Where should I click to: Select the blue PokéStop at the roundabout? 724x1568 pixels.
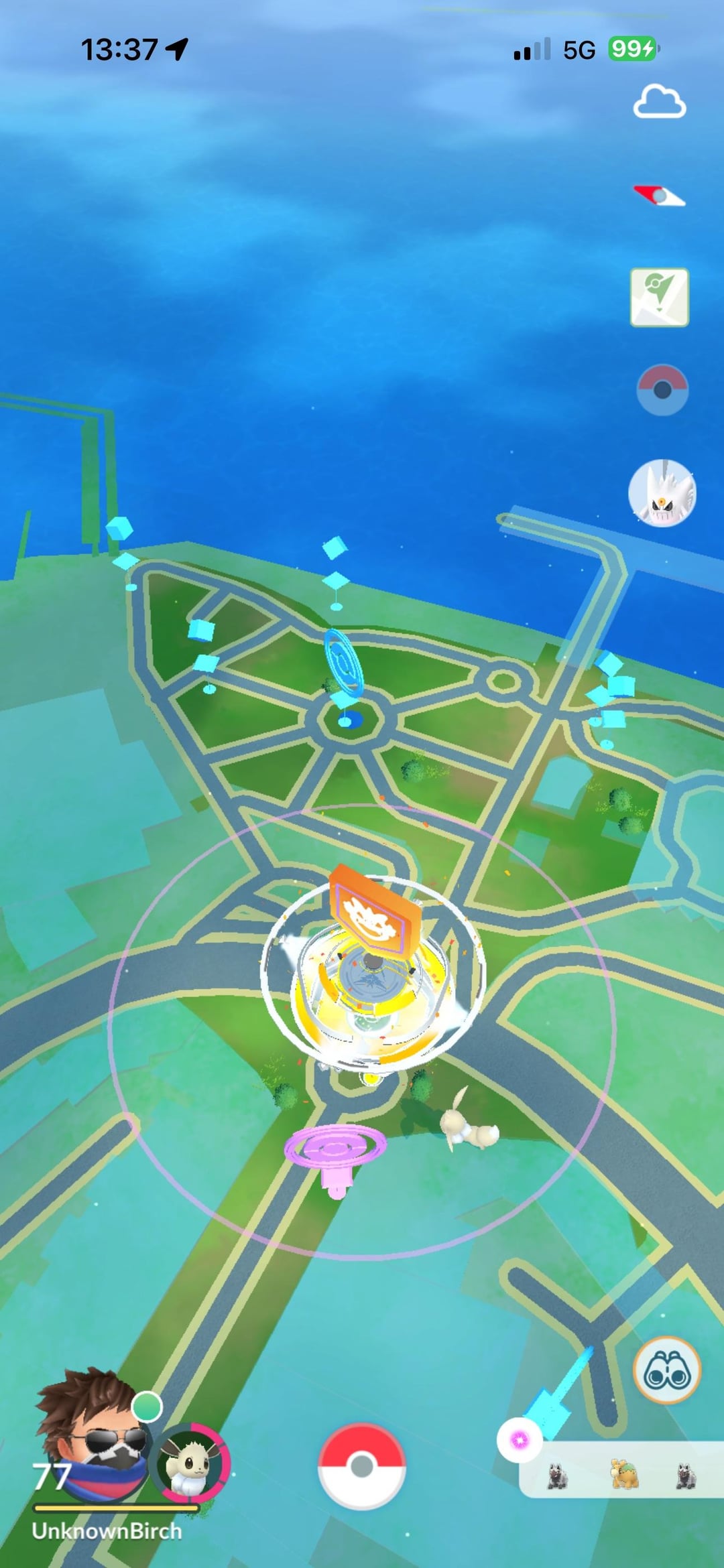coord(345,670)
